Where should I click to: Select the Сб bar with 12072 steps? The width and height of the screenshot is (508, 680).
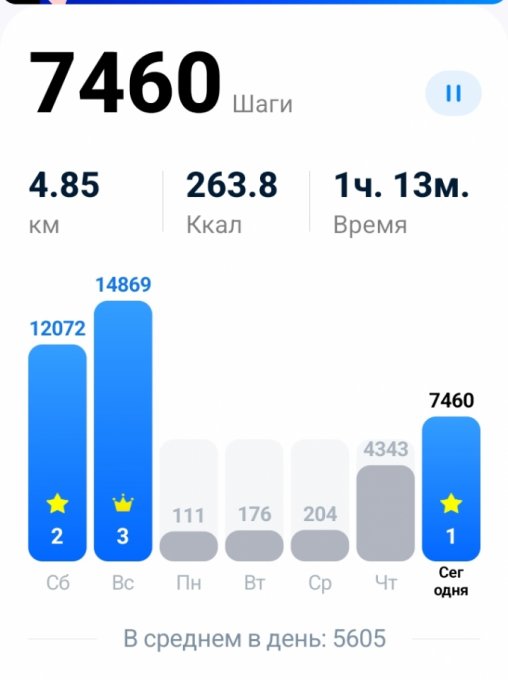(57, 453)
